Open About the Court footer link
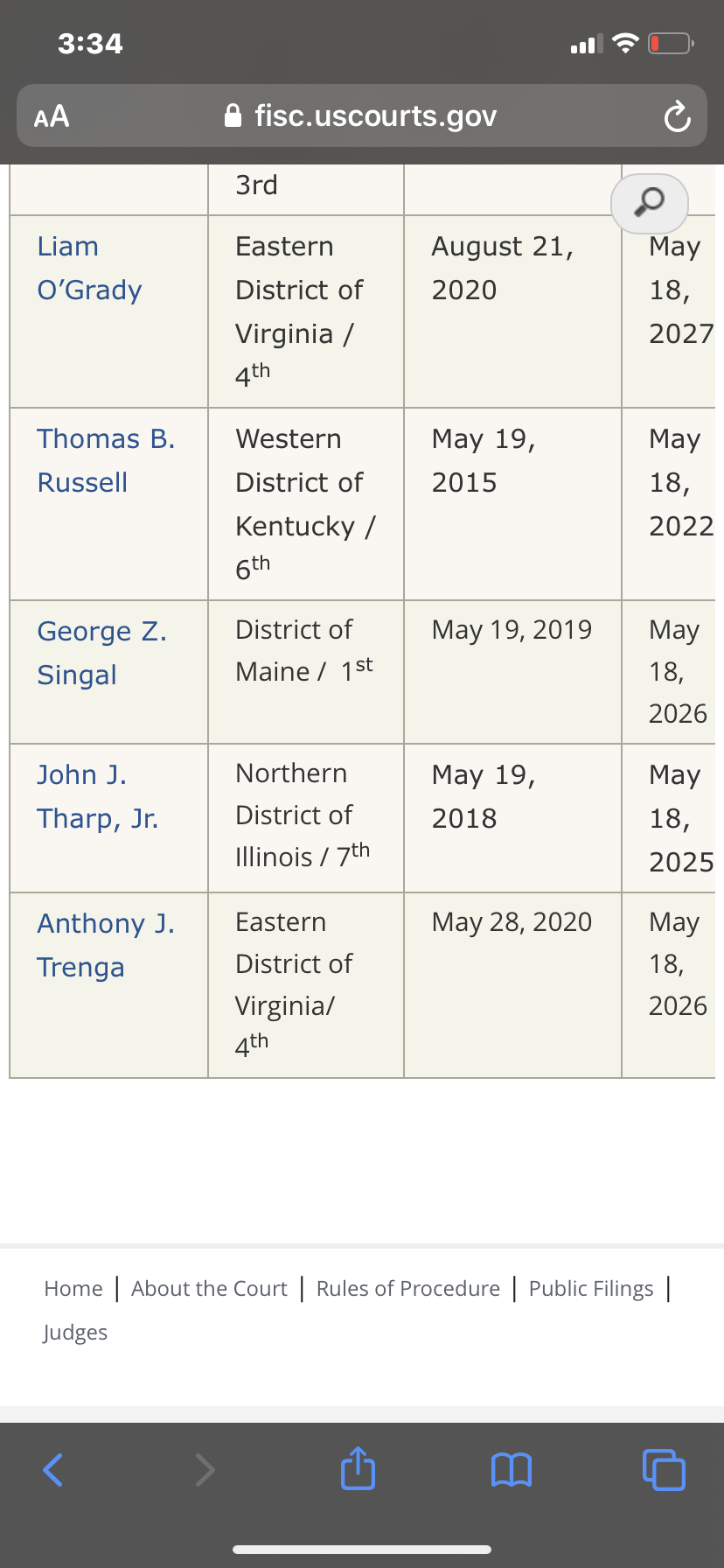 coord(209,1288)
